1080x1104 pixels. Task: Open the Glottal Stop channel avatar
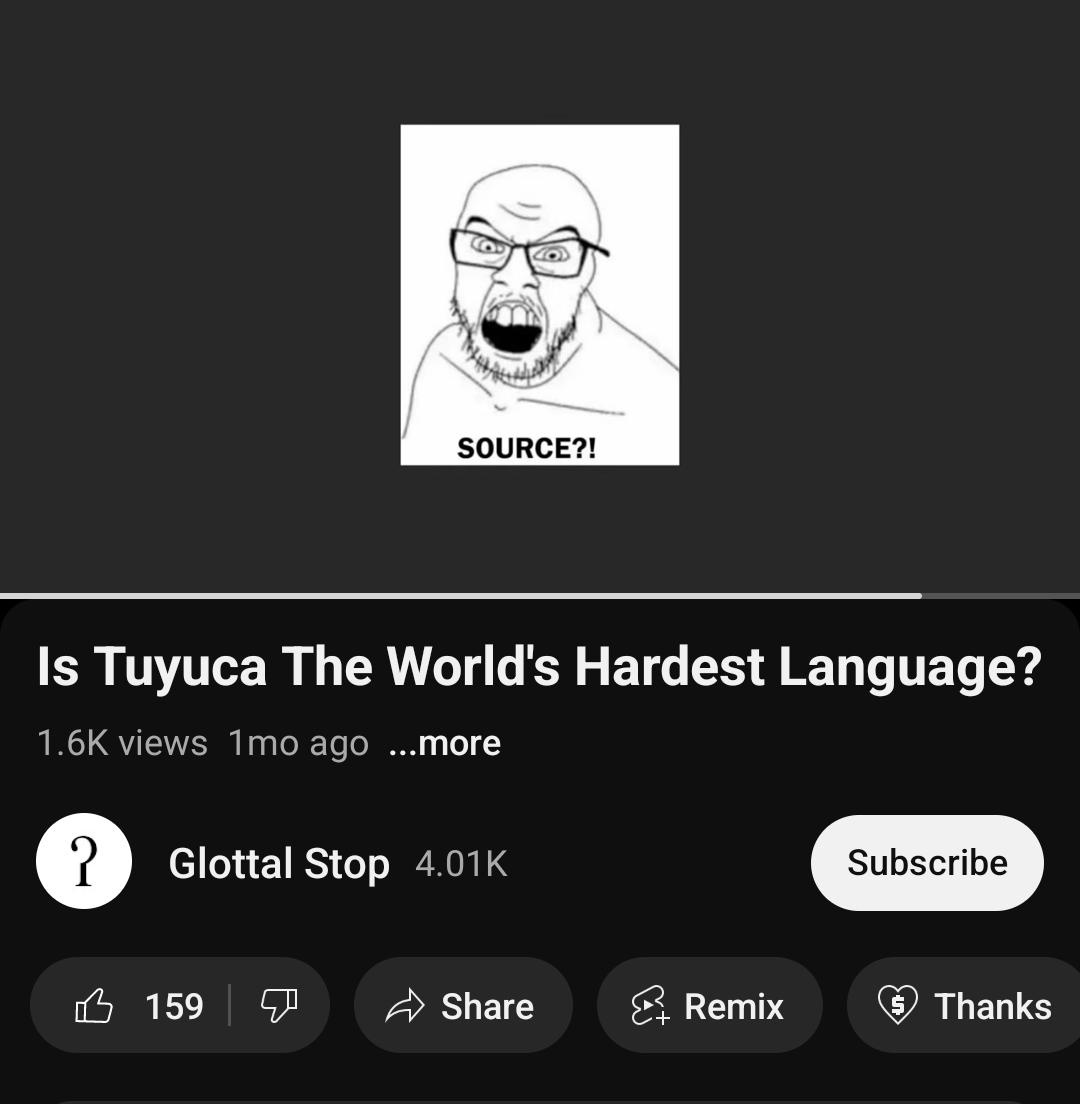click(x=84, y=861)
